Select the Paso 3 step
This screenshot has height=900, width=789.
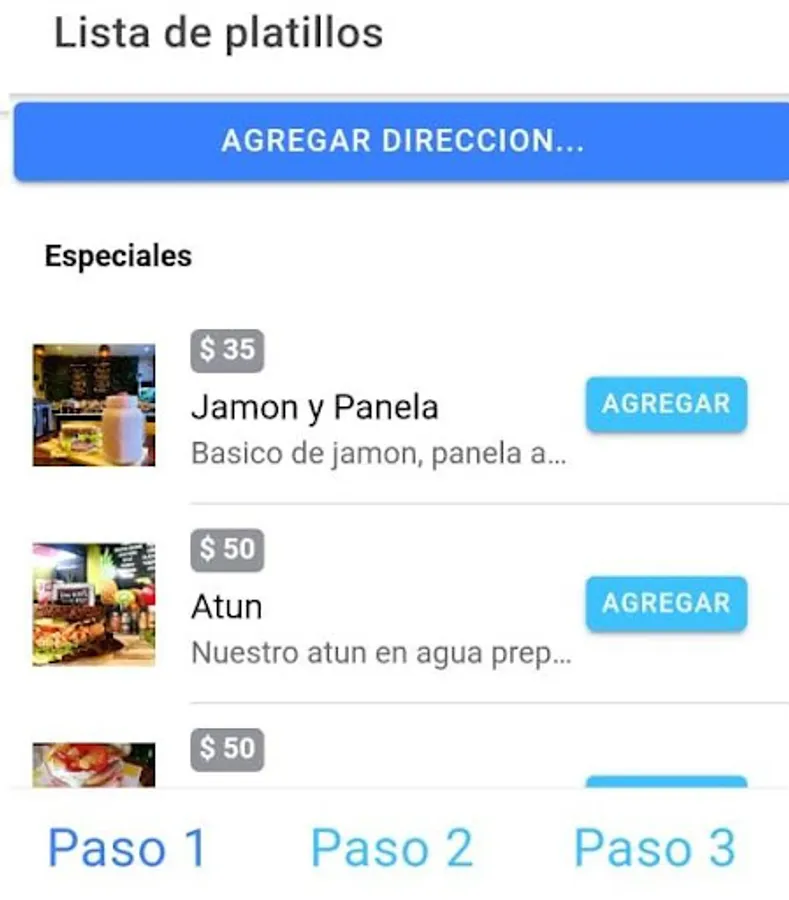[x=655, y=848]
